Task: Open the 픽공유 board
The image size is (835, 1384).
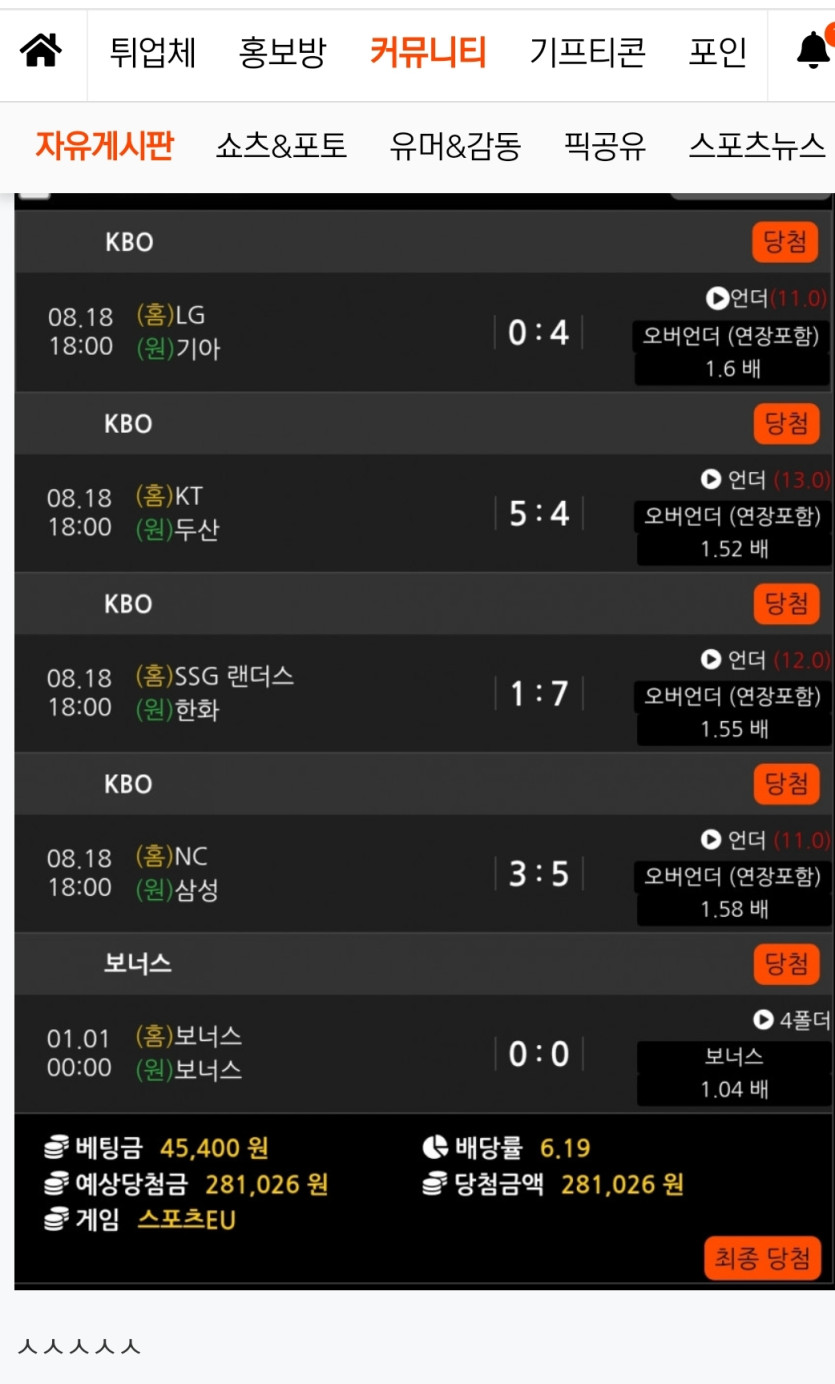Action: point(605,147)
